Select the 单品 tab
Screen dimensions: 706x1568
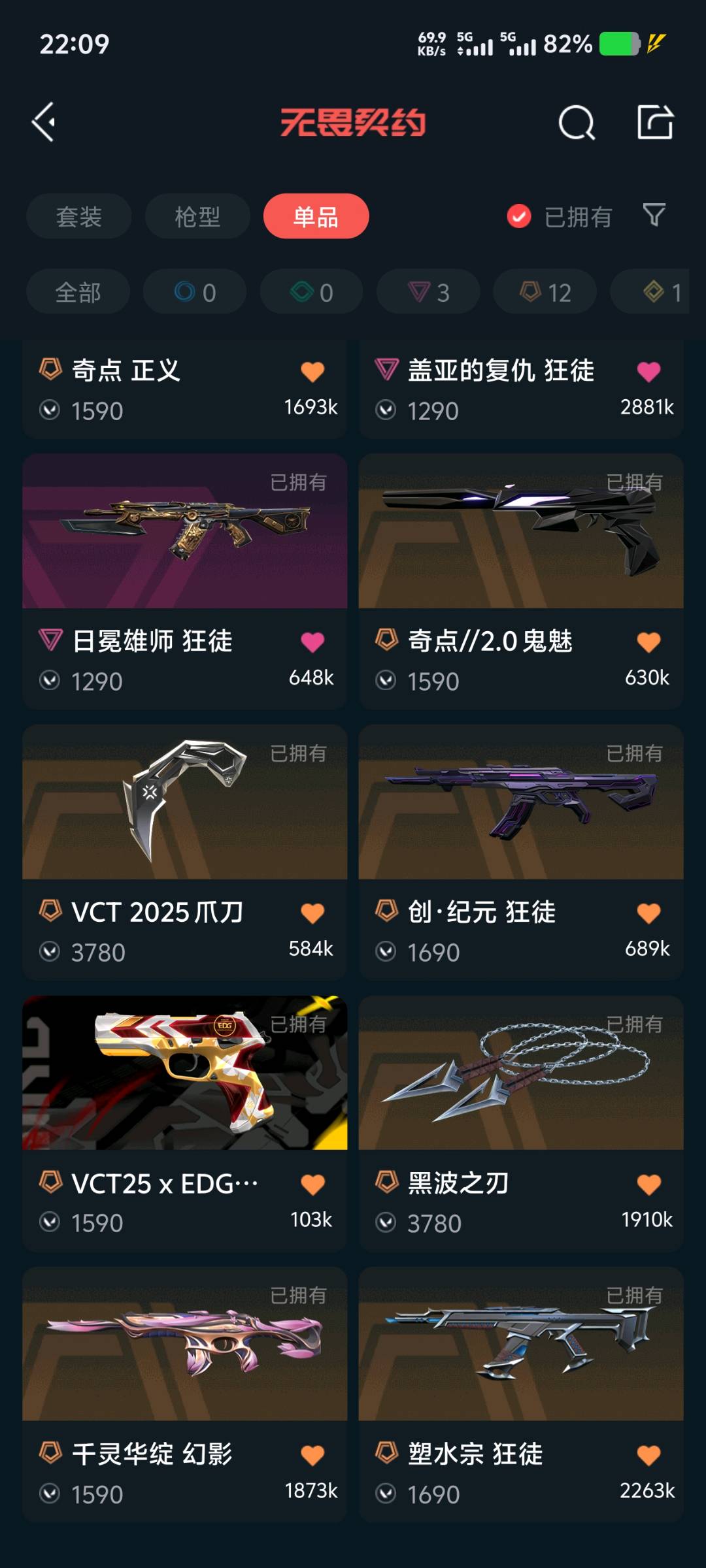pyautogui.click(x=316, y=216)
